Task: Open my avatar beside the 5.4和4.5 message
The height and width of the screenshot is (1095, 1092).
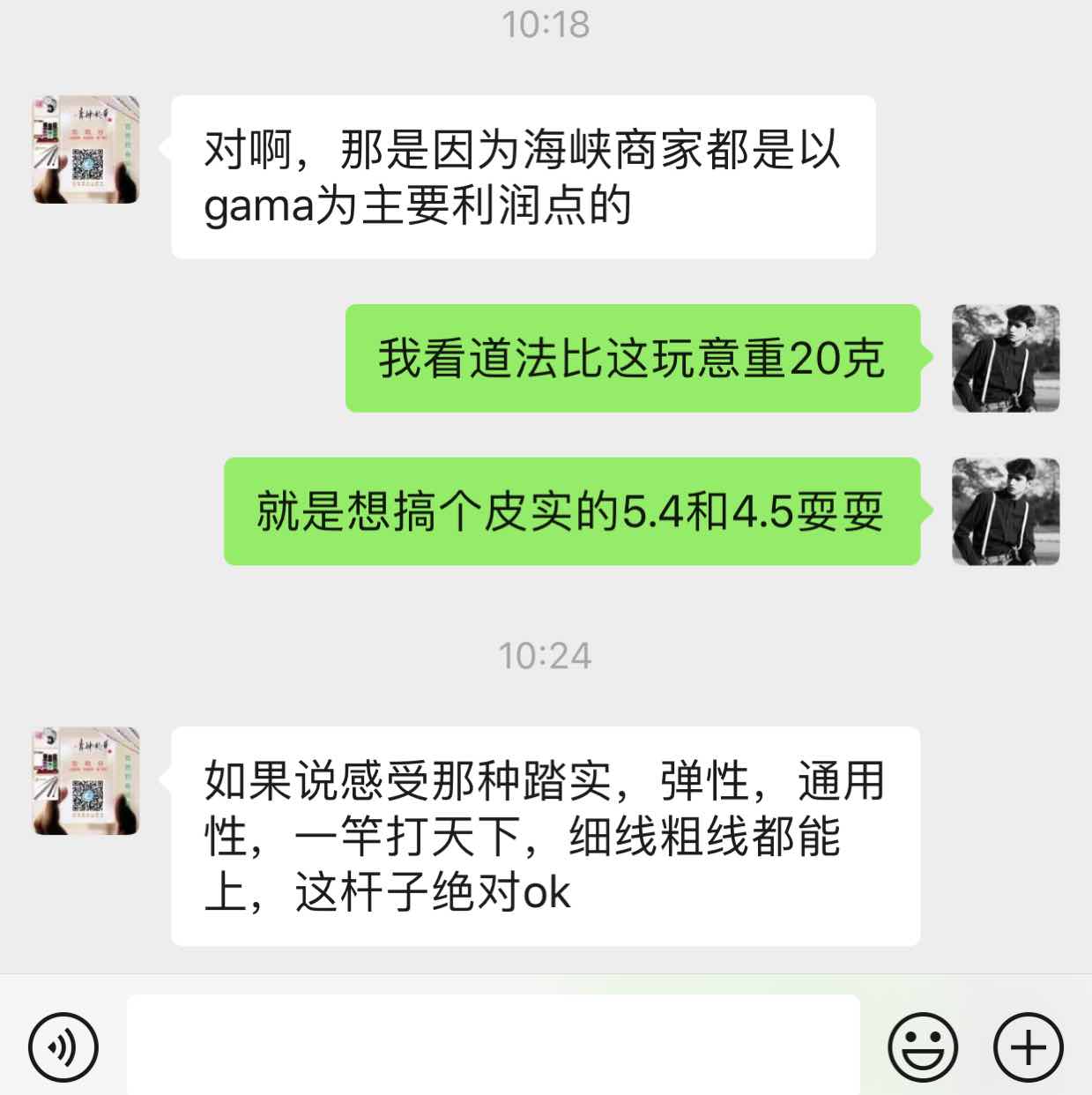Action: (1006, 511)
